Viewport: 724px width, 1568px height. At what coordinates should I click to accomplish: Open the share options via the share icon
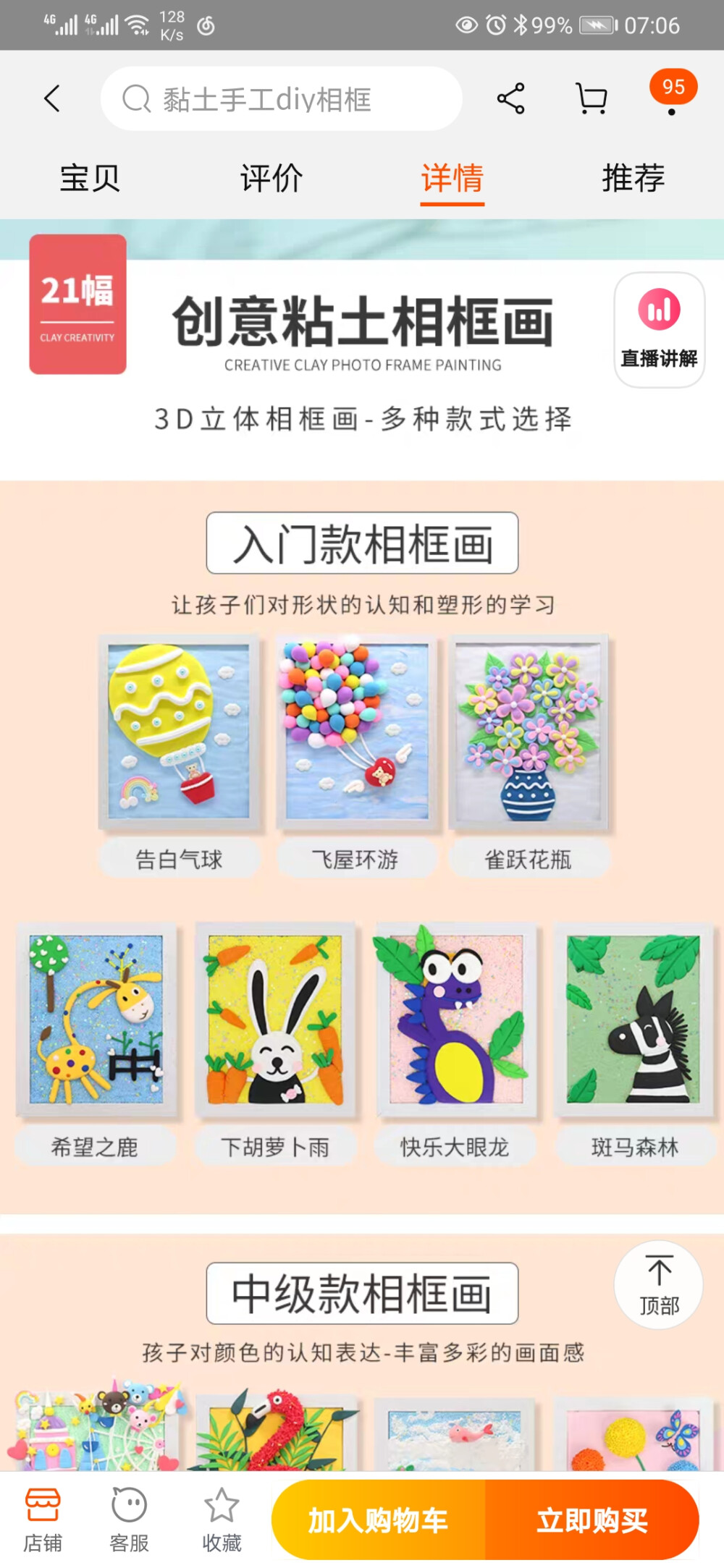click(510, 98)
